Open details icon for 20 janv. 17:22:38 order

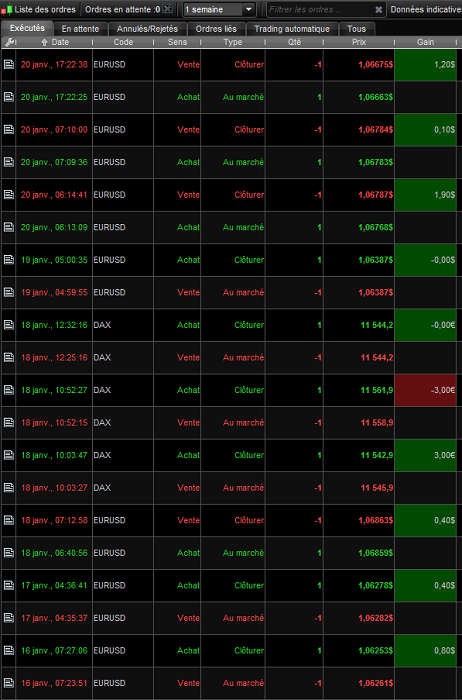[9, 64]
